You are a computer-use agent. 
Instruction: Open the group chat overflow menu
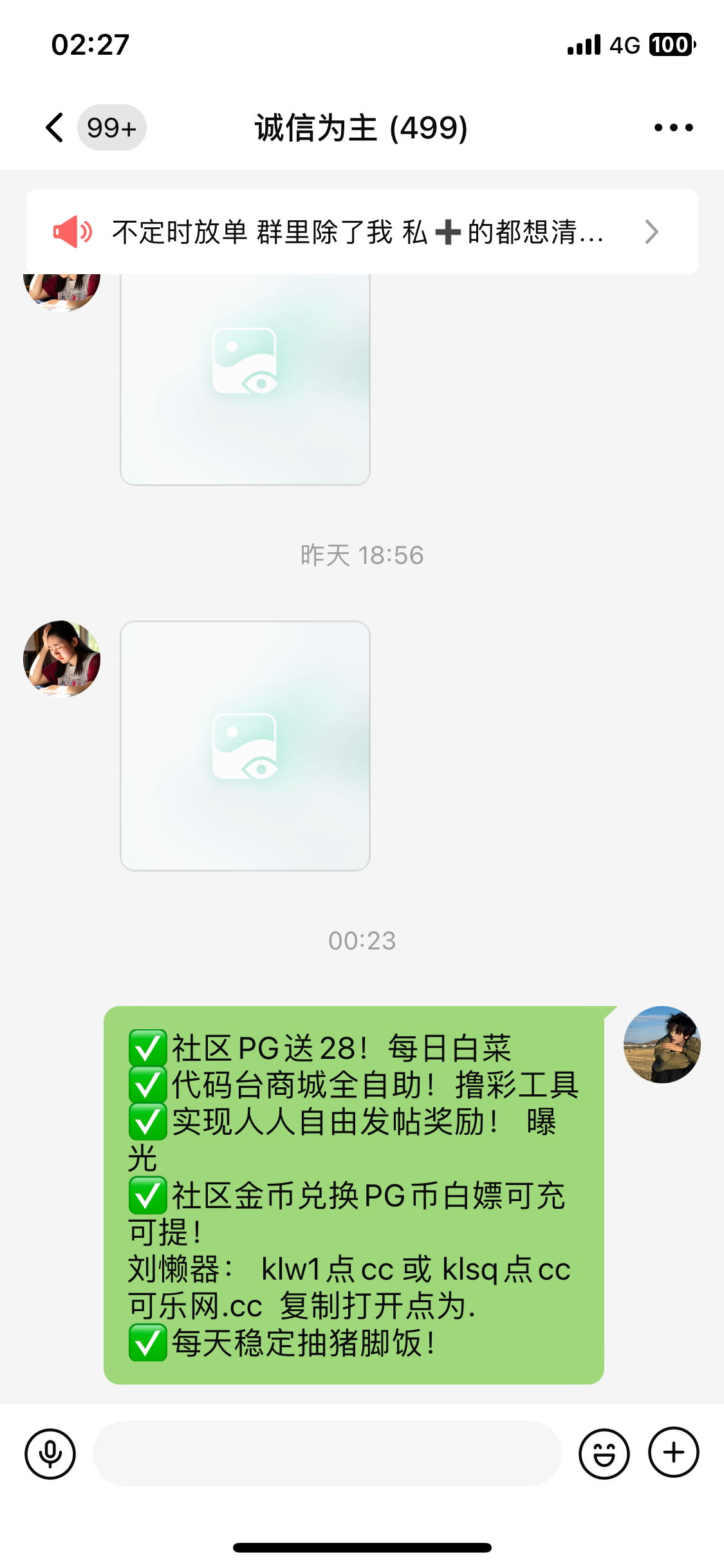pos(673,127)
